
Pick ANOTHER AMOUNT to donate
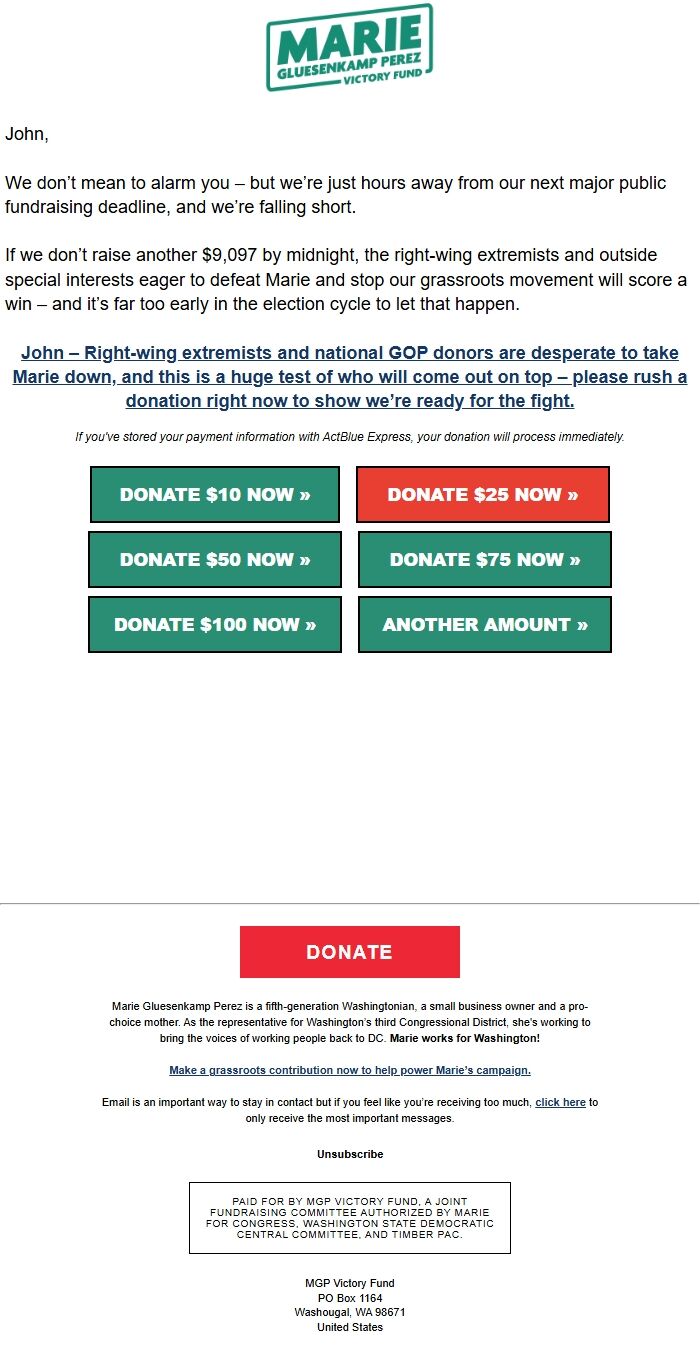(485, 625)
